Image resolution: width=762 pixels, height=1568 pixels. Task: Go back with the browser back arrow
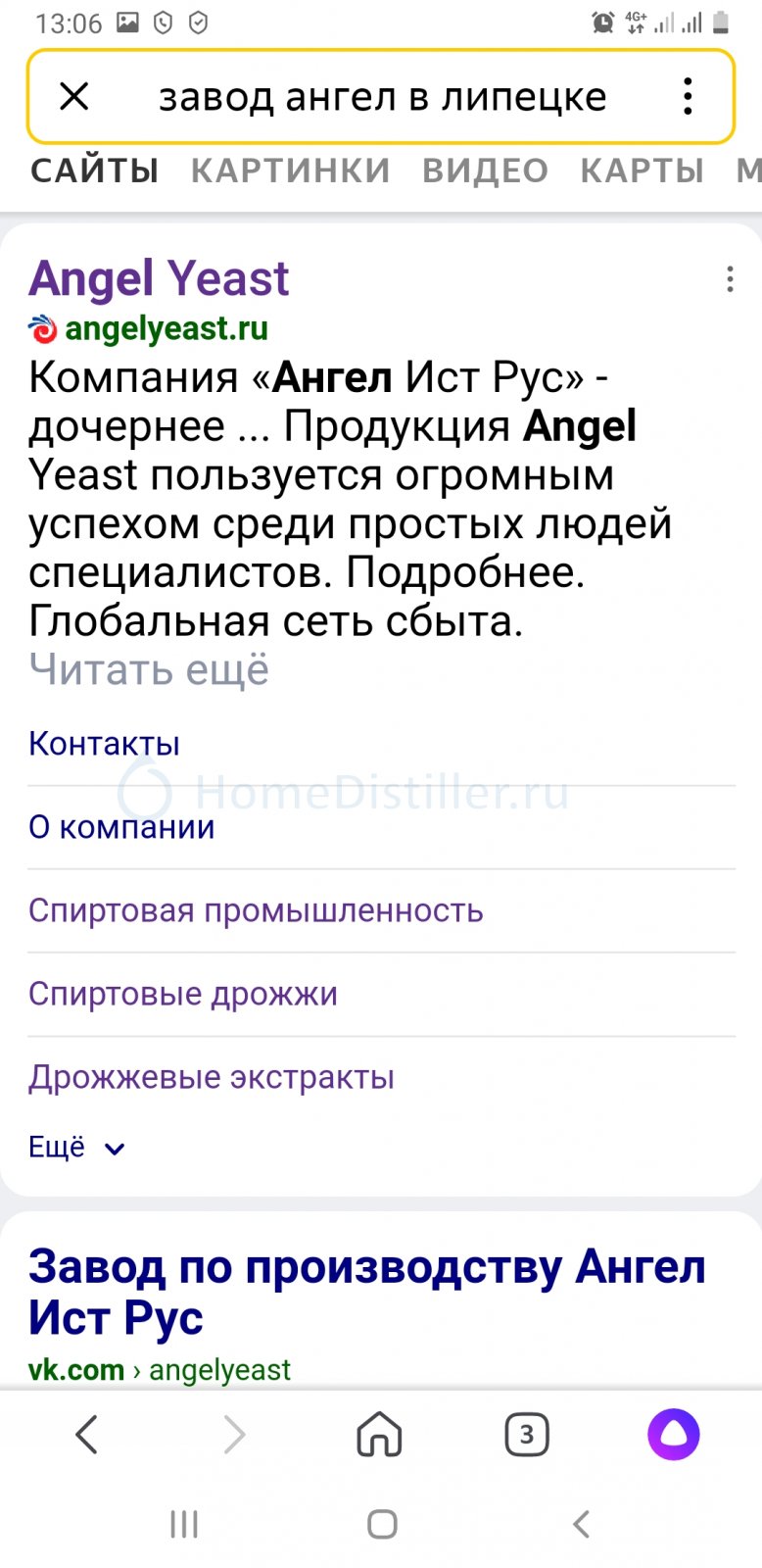point(87,1435)
